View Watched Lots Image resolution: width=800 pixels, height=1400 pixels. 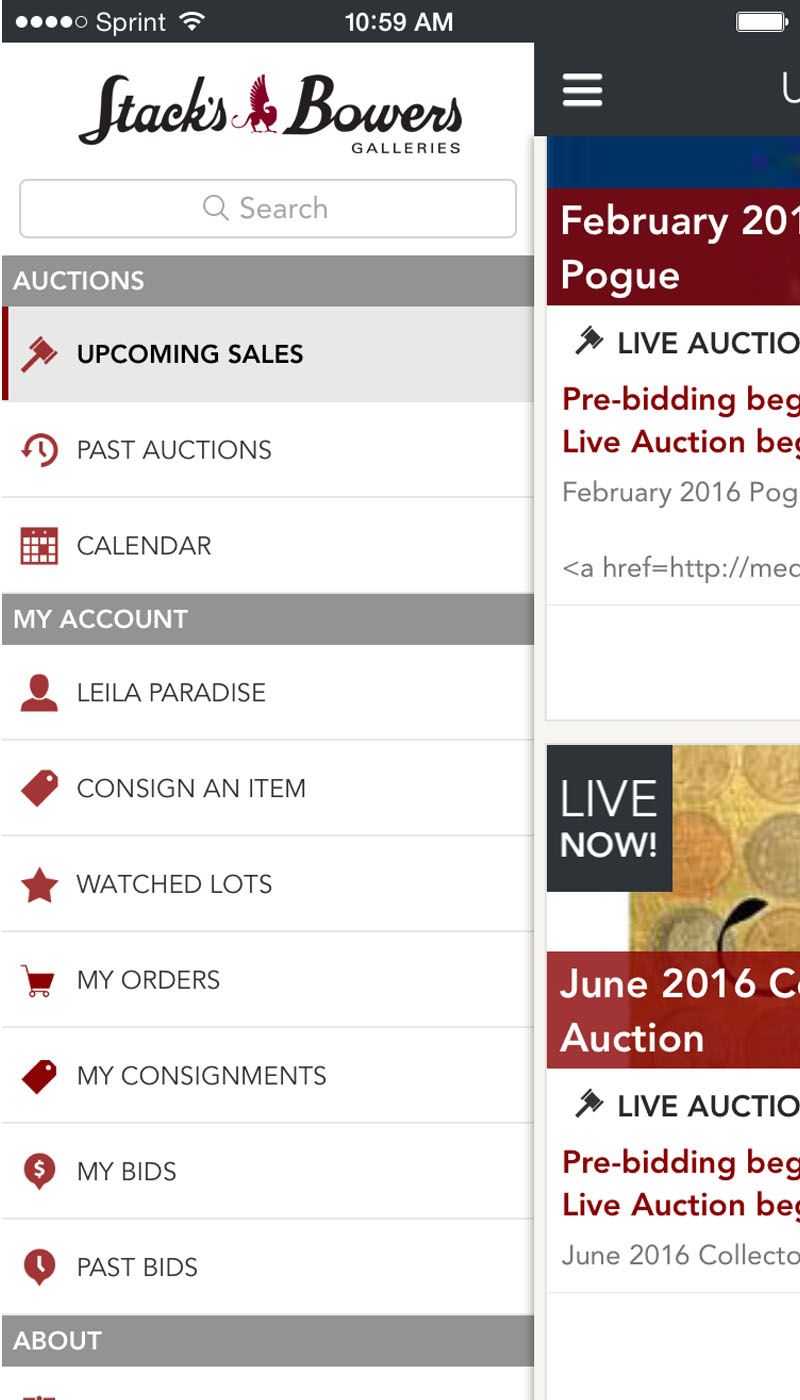pyautogui.click(x=268, y=884)
